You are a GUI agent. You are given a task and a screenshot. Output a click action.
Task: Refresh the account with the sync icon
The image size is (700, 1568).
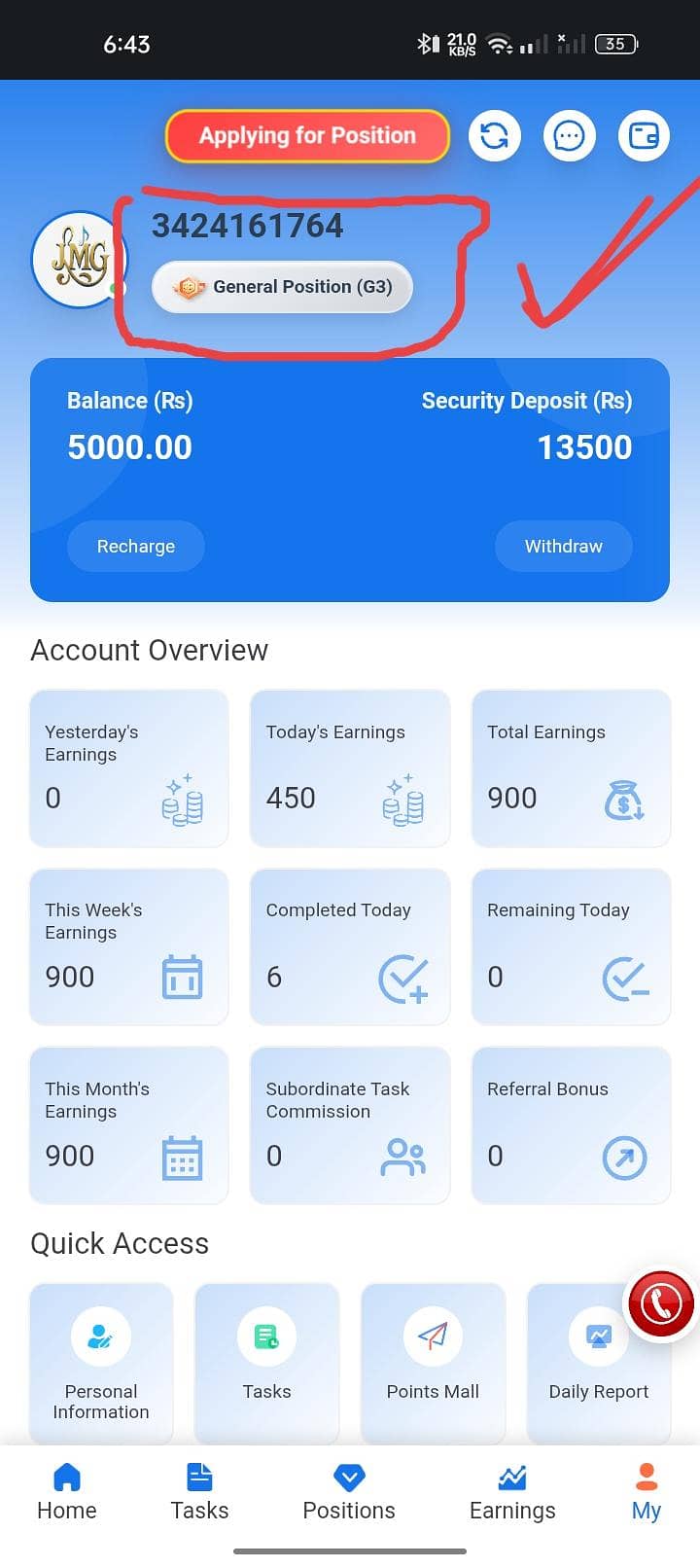pyautogui.click(x=495, y=136)
